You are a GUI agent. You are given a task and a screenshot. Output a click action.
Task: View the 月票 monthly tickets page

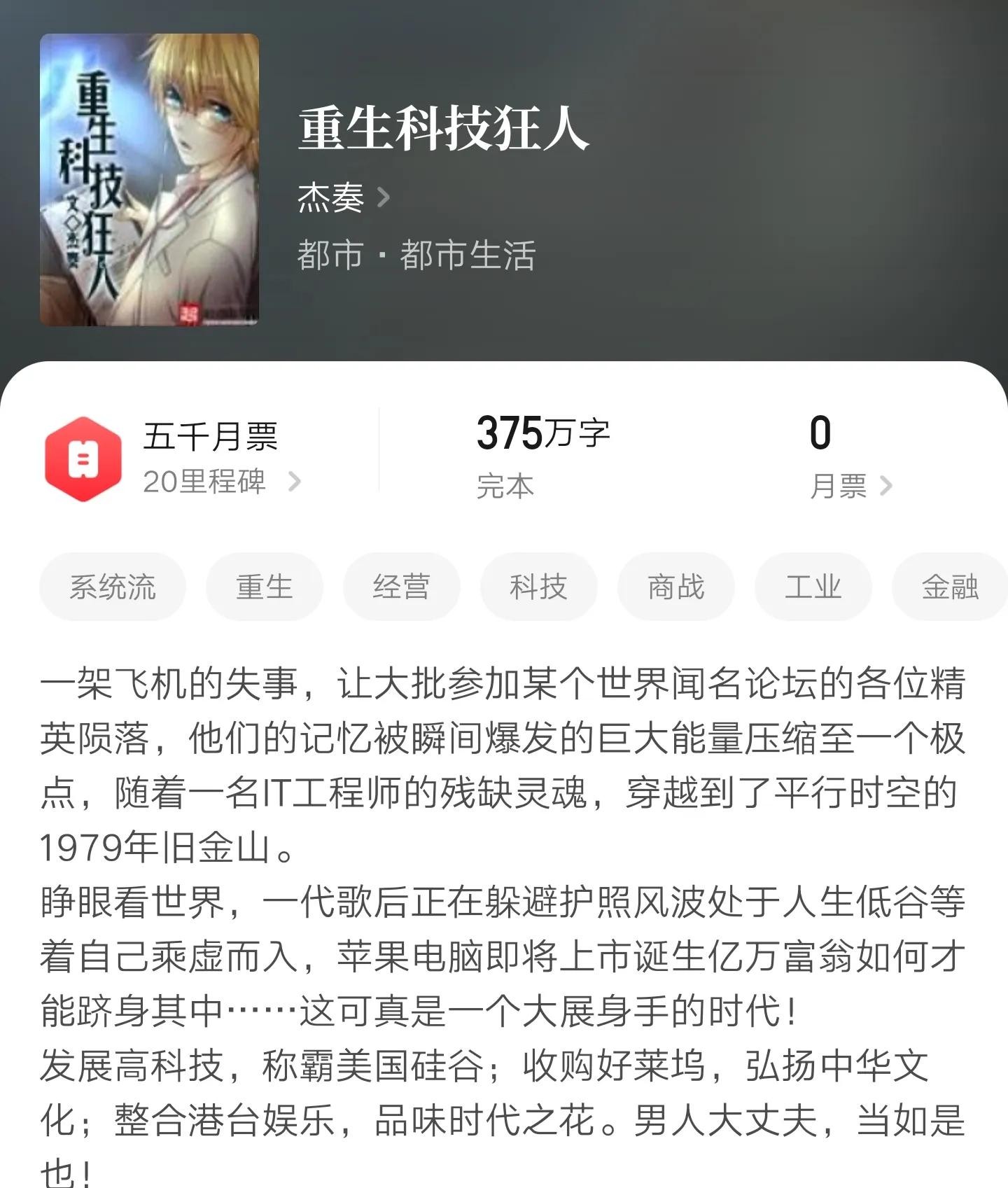pos(850,485)
